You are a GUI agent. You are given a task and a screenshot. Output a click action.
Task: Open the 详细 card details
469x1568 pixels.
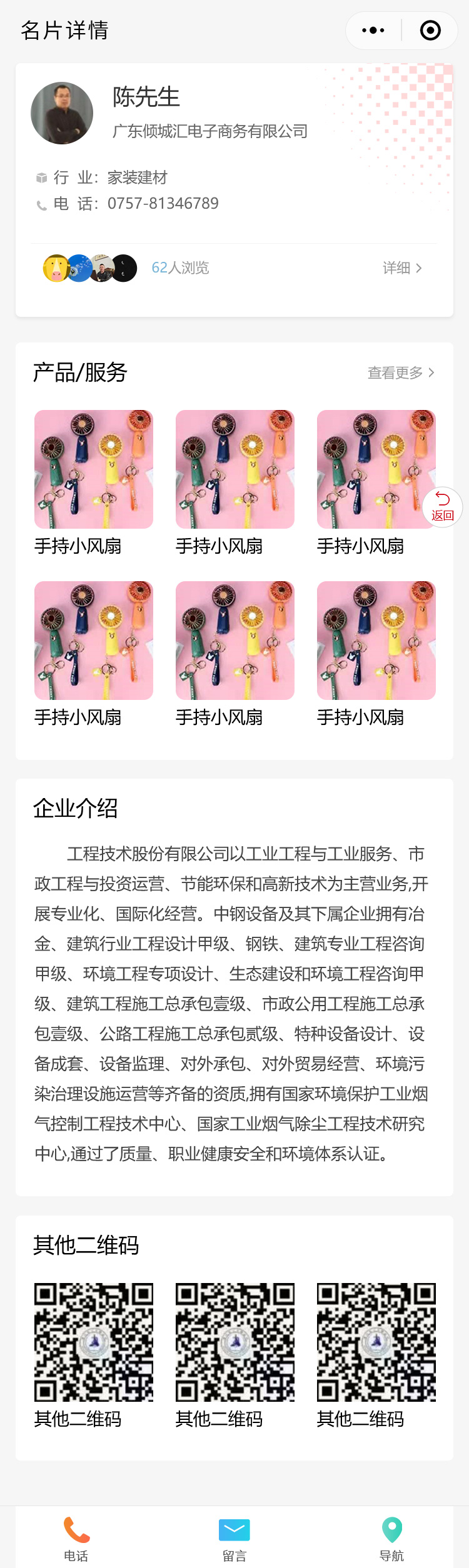(x=402, y=268)
